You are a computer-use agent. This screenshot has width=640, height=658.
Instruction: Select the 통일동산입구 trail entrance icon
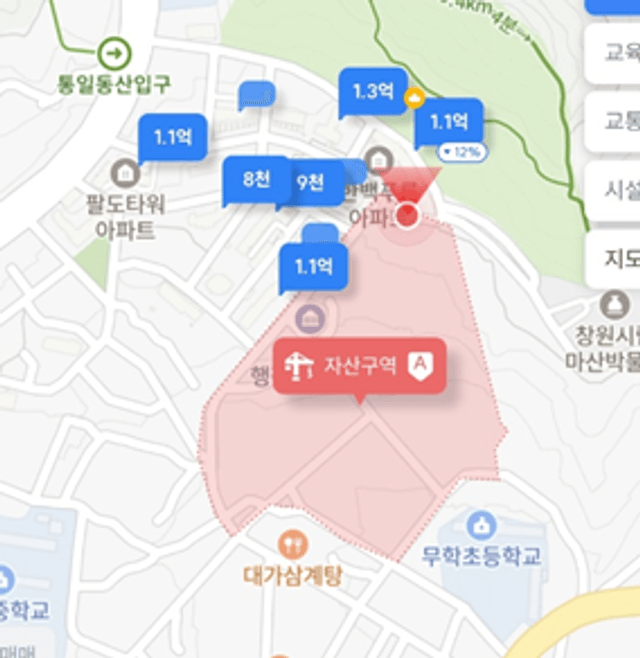click(116, 51)
